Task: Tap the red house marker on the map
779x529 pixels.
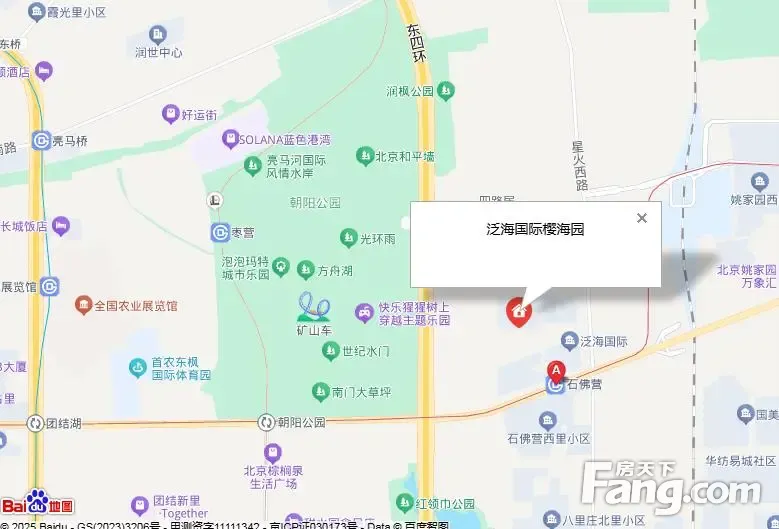Action: tap(519, 311)
